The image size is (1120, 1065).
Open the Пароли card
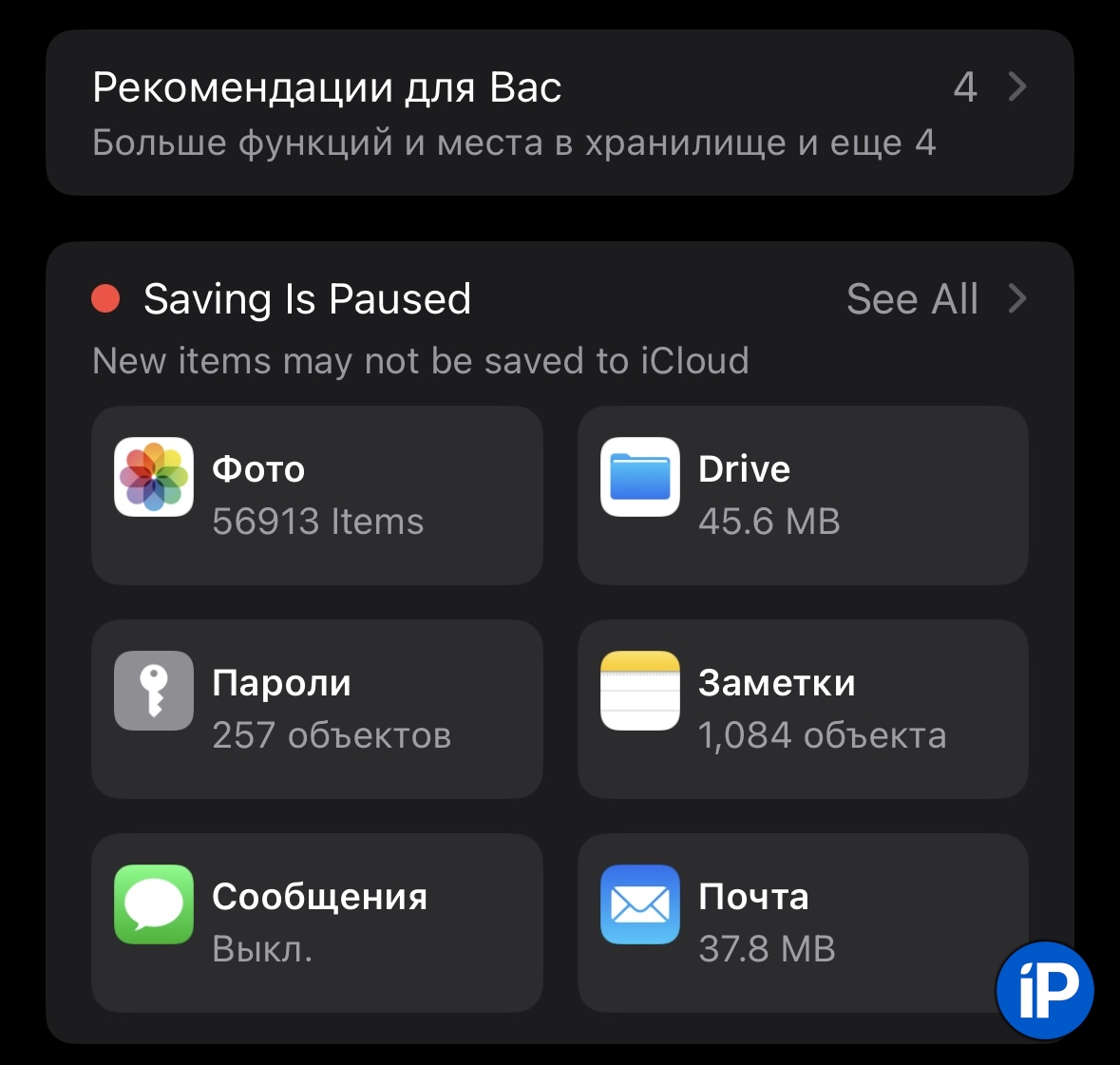(316, 709)
